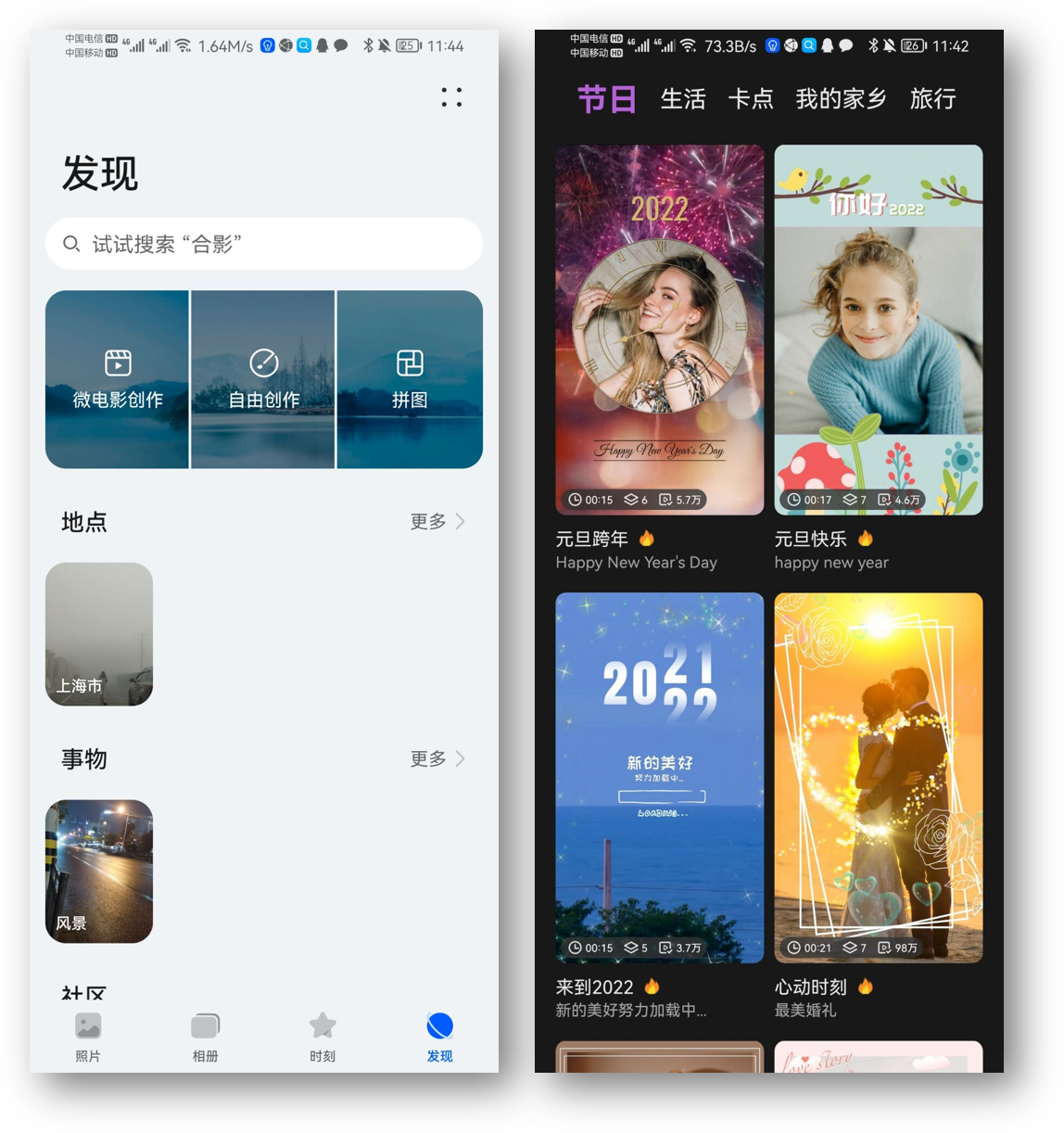The height and width of the screenshot is (1133, 1064).
Task: Open 自由创作 free creation
Action: [x=263, y=379]
